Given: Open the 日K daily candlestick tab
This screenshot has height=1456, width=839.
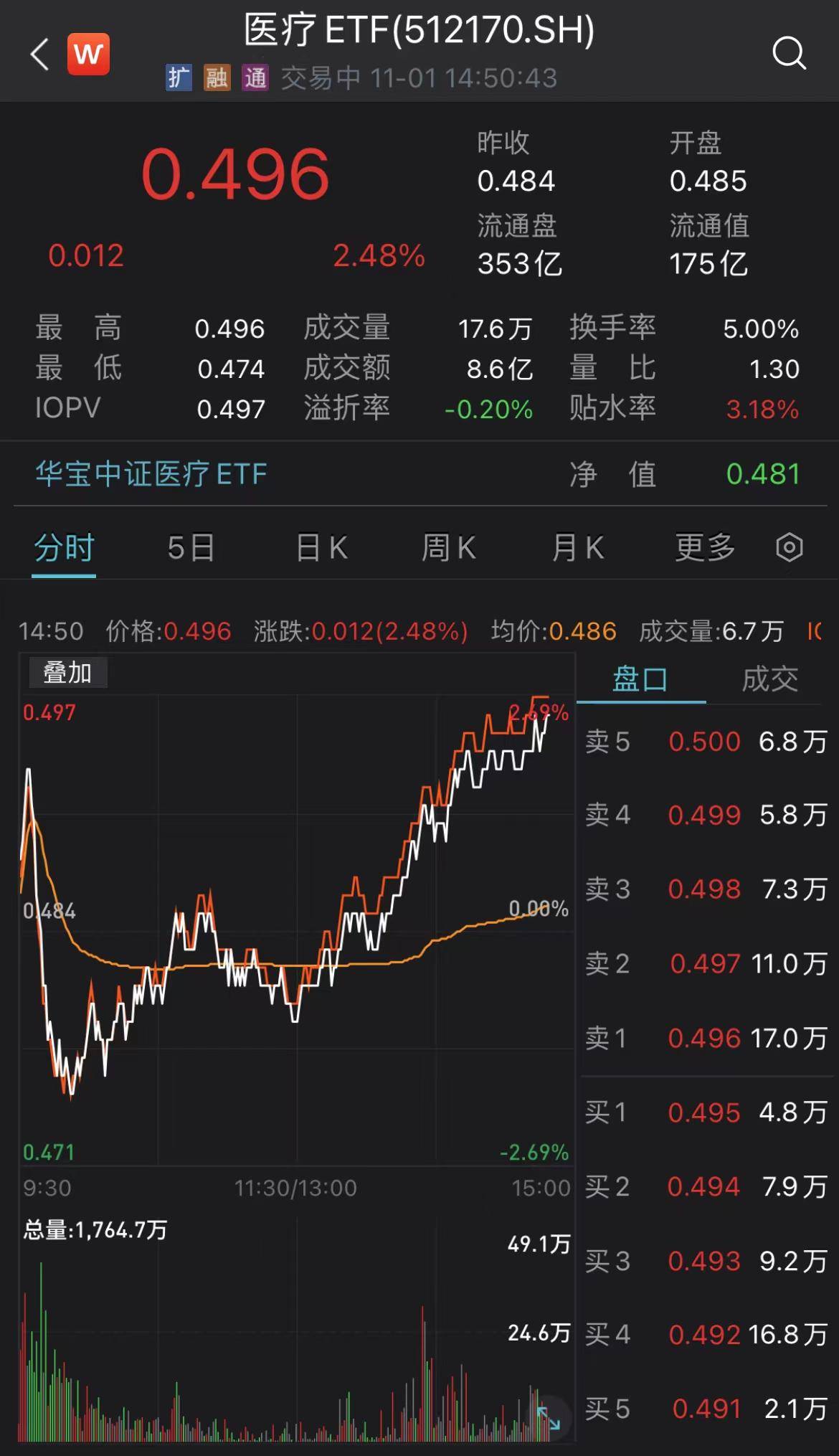Looking at the screenshot, I should 321,547.
